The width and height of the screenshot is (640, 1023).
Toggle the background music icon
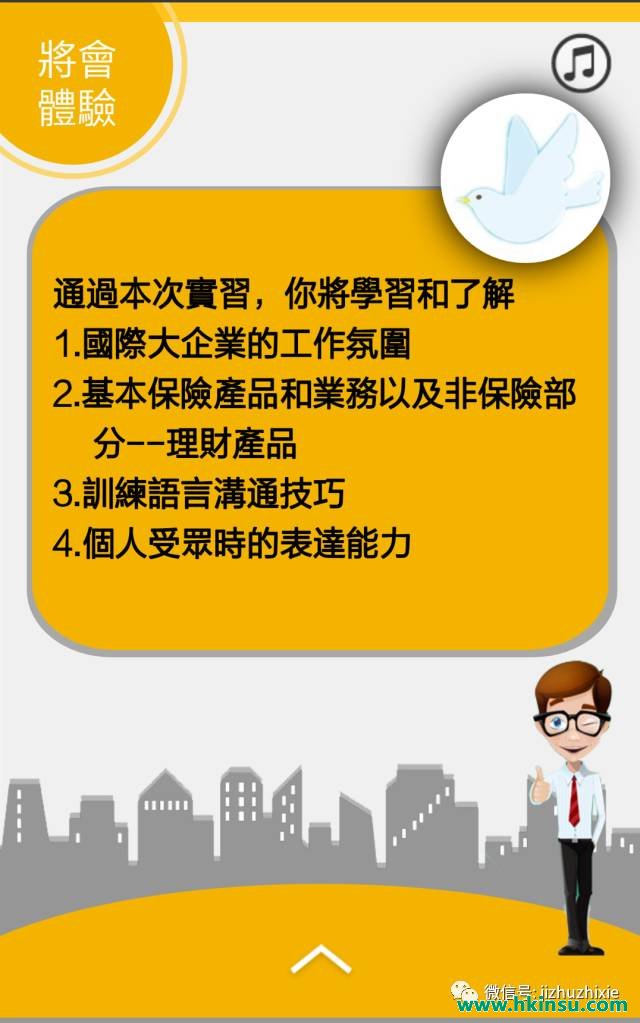coord(580,62)
